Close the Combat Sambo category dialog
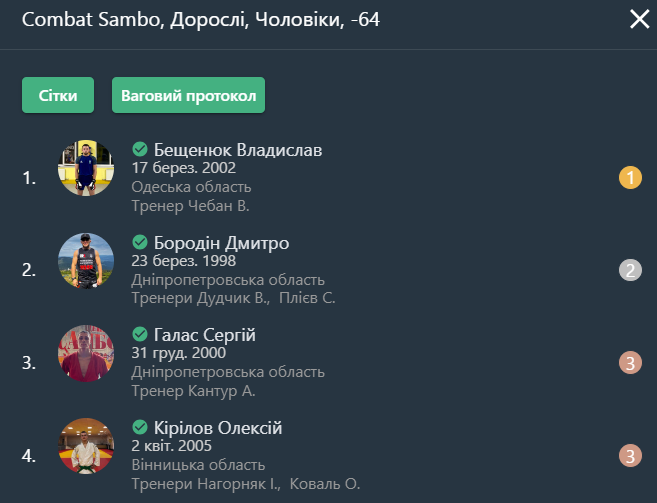 tap(639, 19)
